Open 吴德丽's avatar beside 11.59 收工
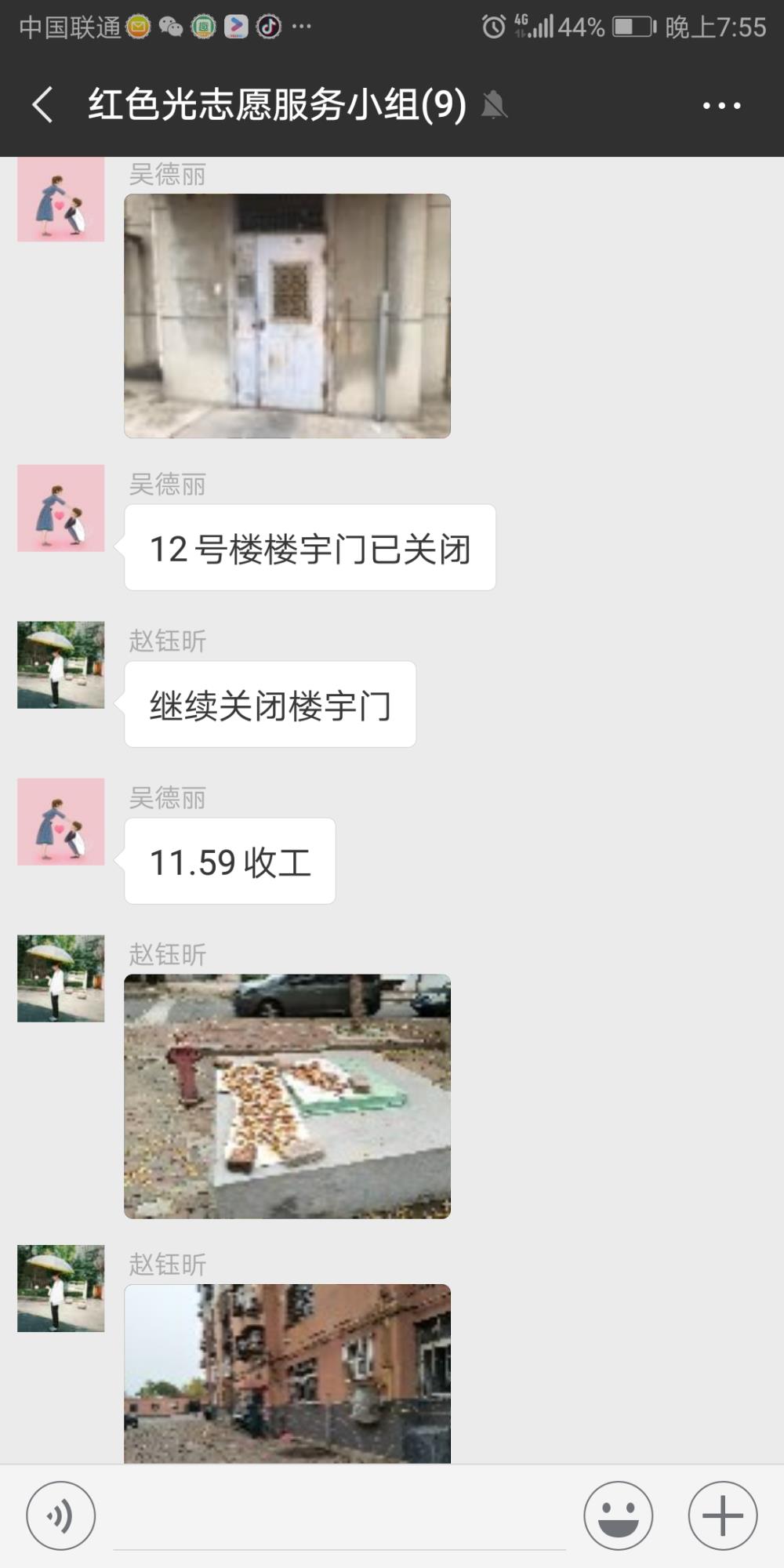This screenshot has width=784, height=1568. pyautogui.click(x=61, y=822)
